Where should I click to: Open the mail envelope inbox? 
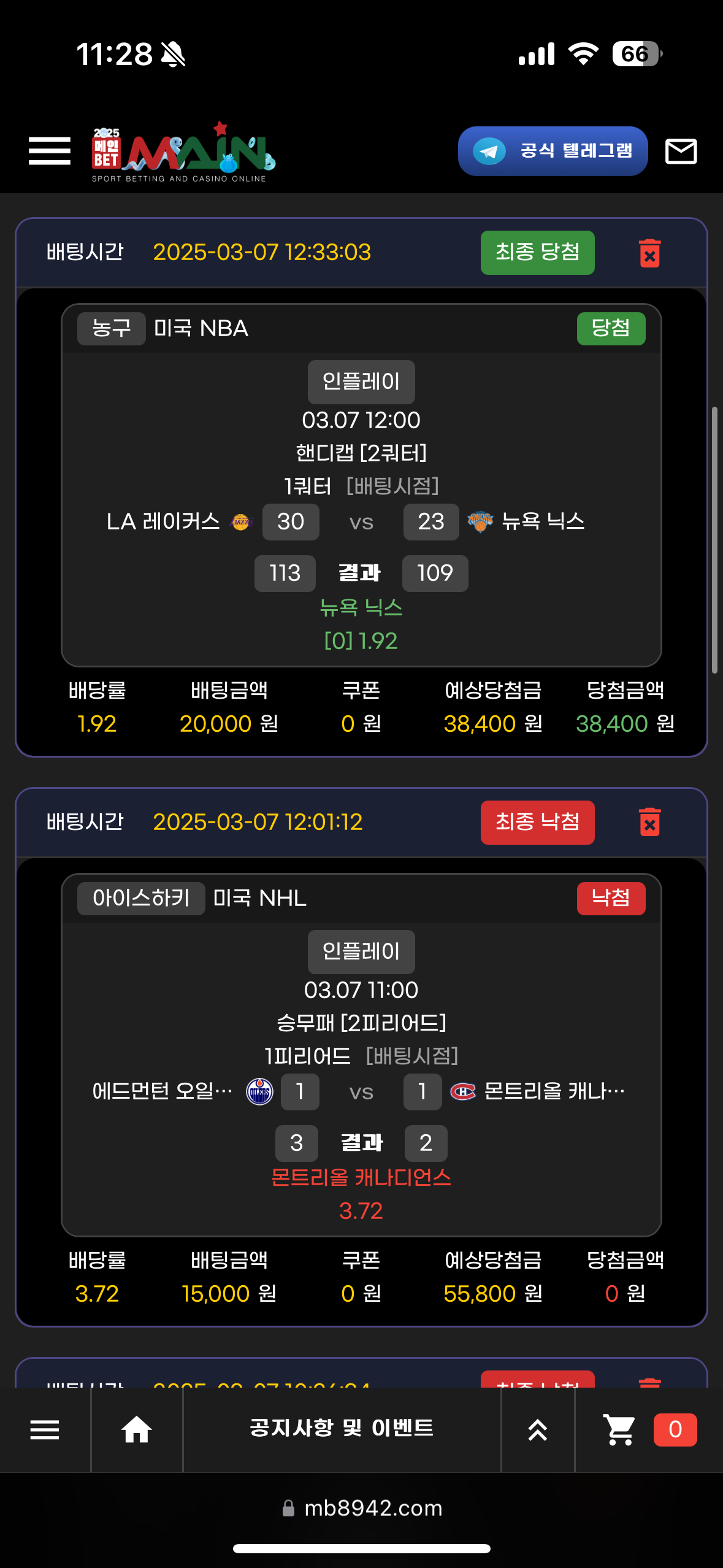click(x=681, y=151)
